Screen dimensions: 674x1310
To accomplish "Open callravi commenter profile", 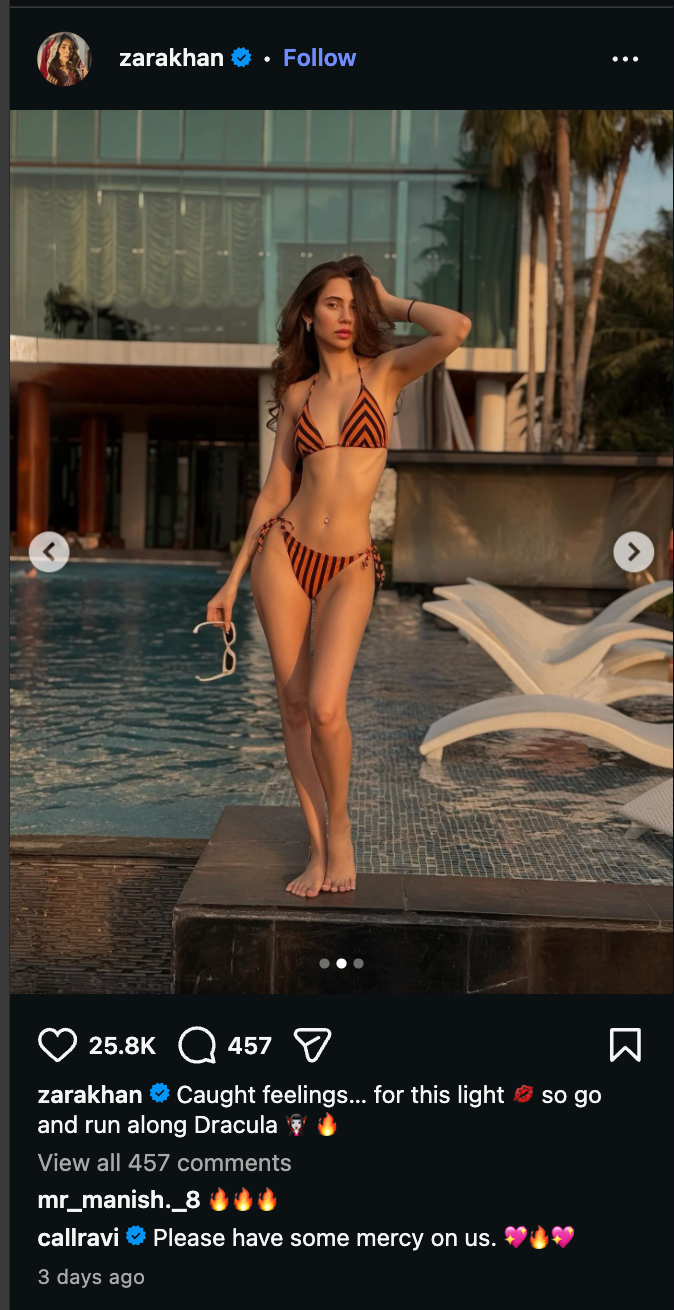I will [x=78, y=1237].
